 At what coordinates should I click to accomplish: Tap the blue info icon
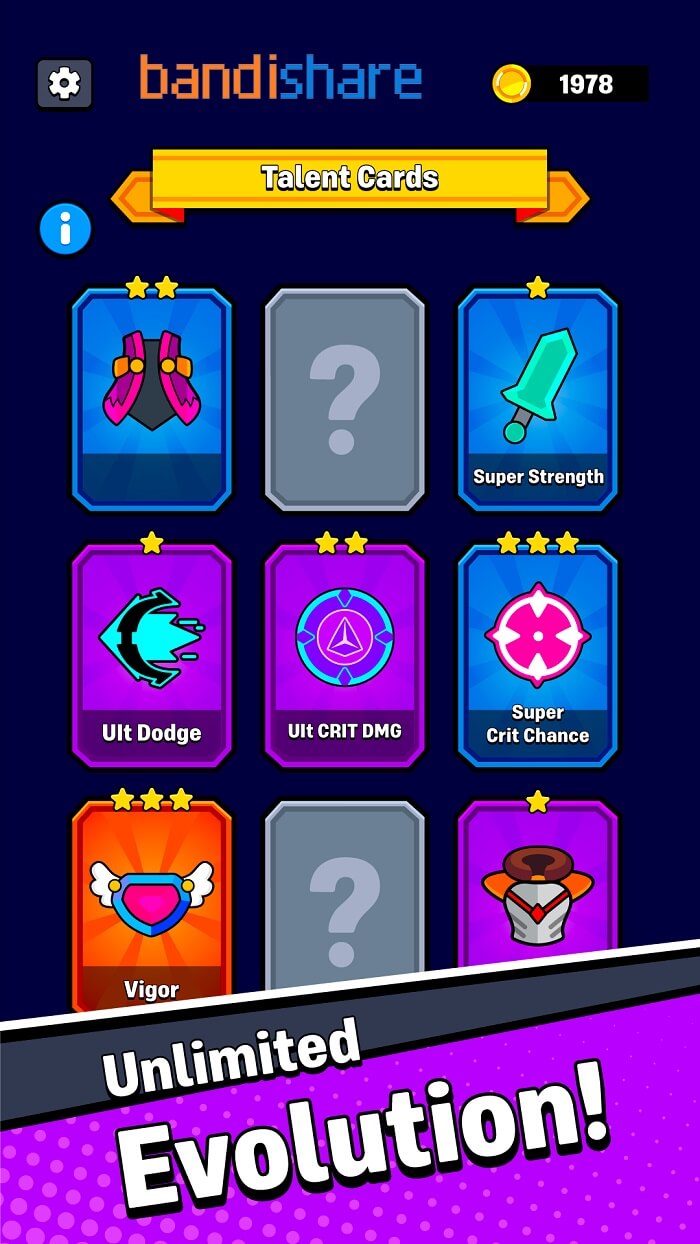65,230
